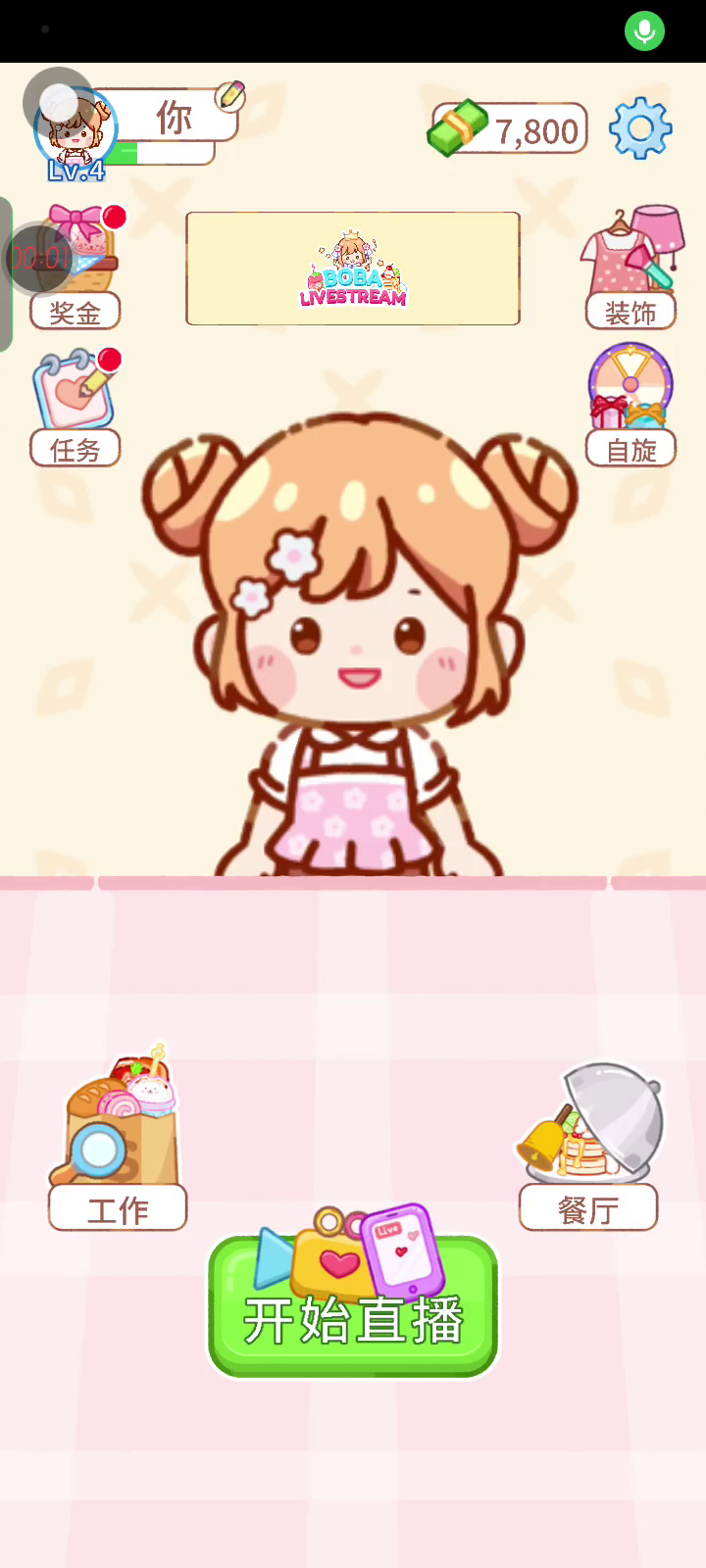Go to 工作 work

pos(118,1142)
